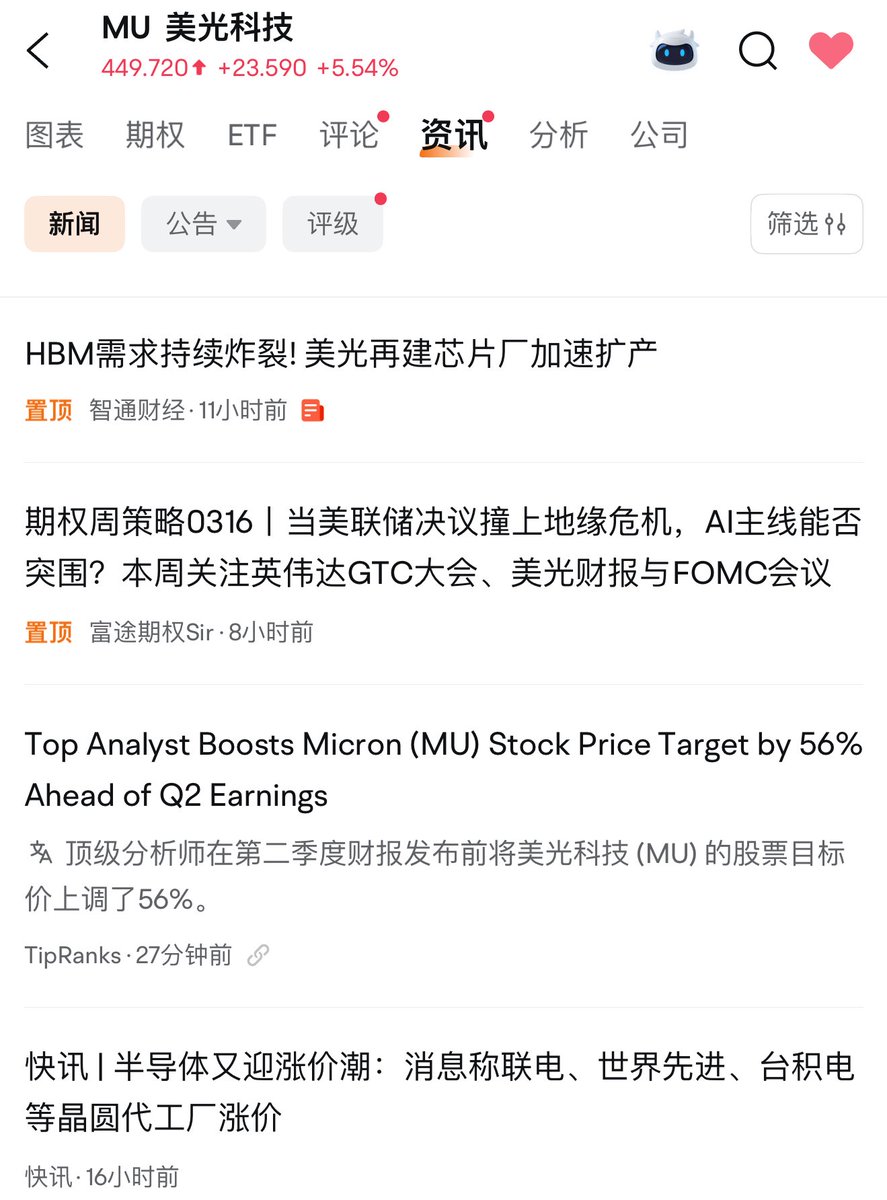Switch to the 评论 tab

click(x=349, y=135)
